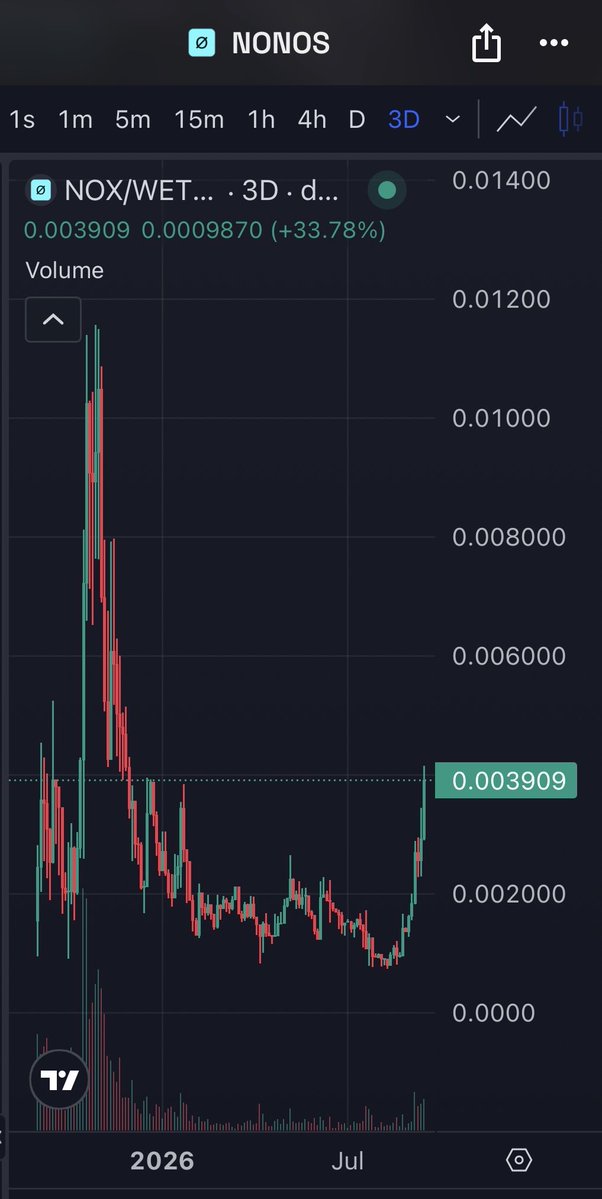Screen dimensions: 602x1199
Task: Open chart settings hexagon icon
Action: click(x=519, y=1160)
